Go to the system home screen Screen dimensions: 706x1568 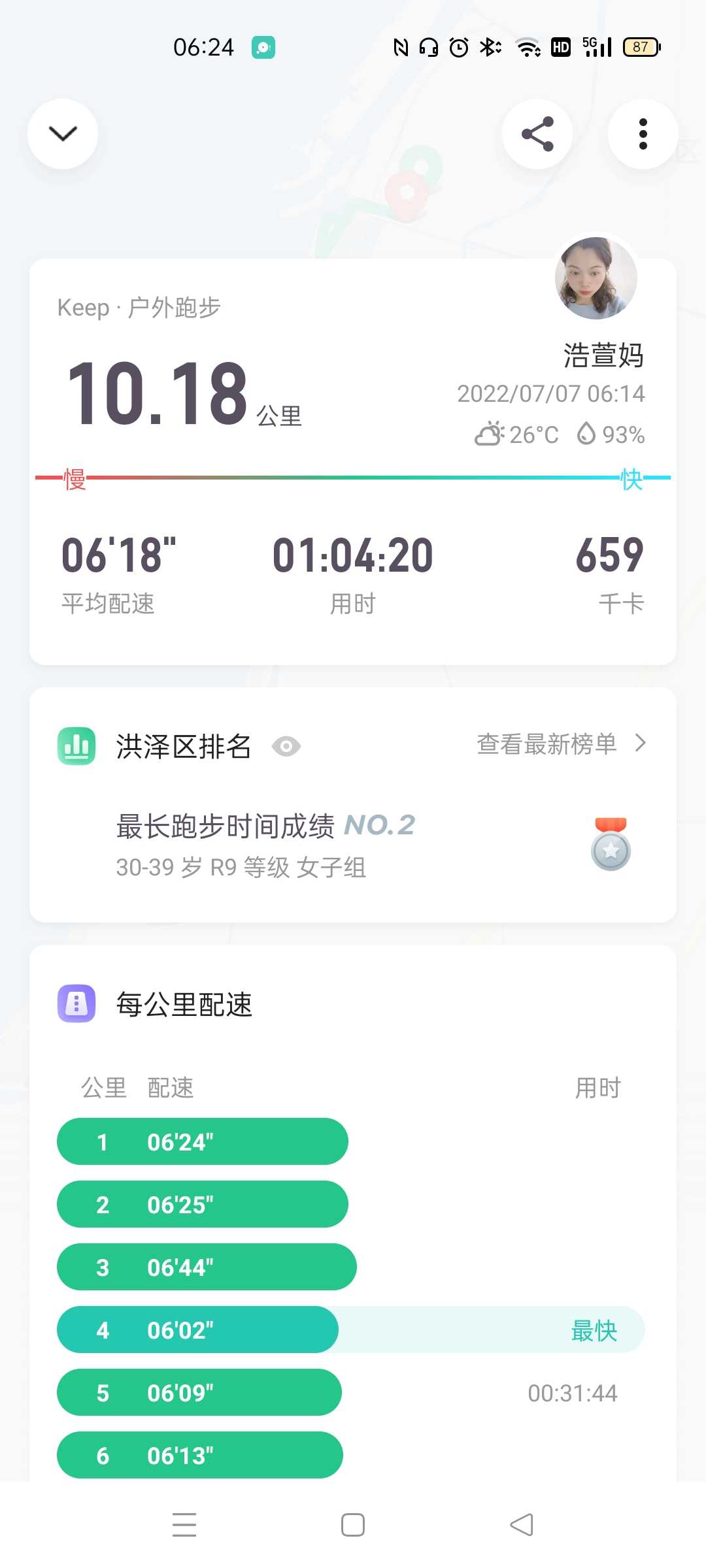(353, 1525)
